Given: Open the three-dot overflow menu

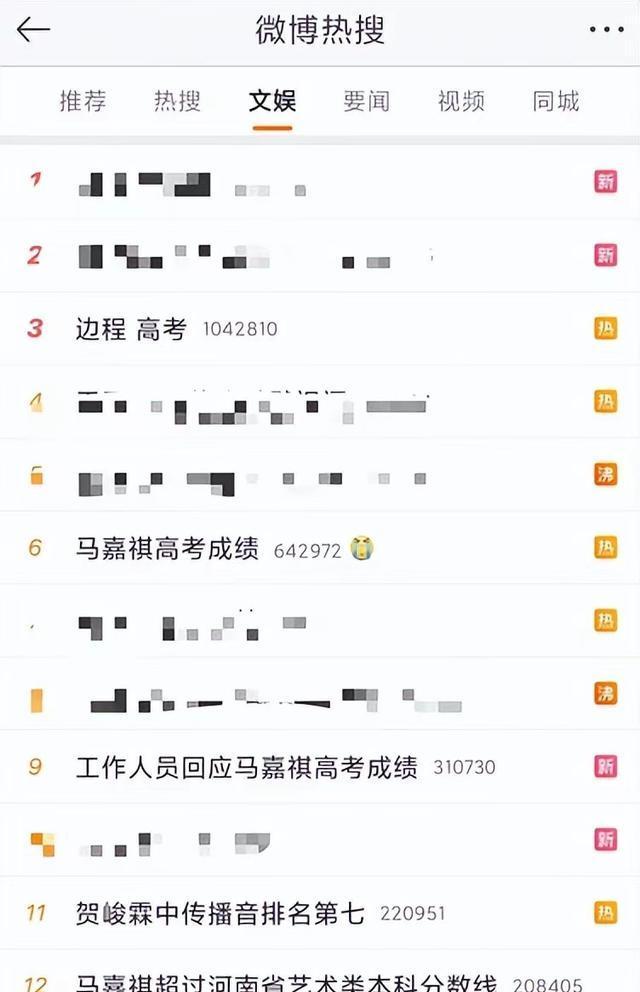Looking at the screenshot, I should pyautogui.click(x=605, y=30).
